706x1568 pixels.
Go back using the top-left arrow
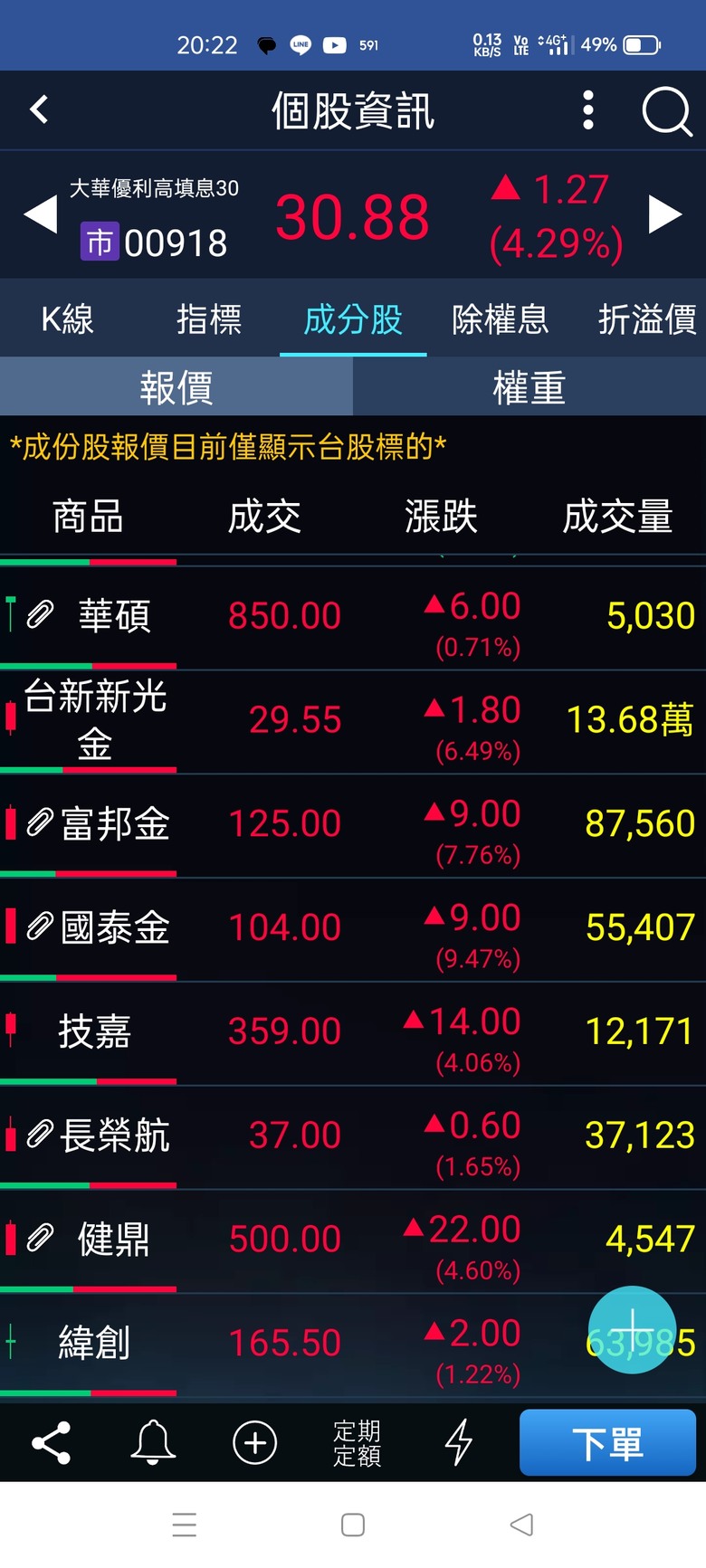(x=39, y=109)
